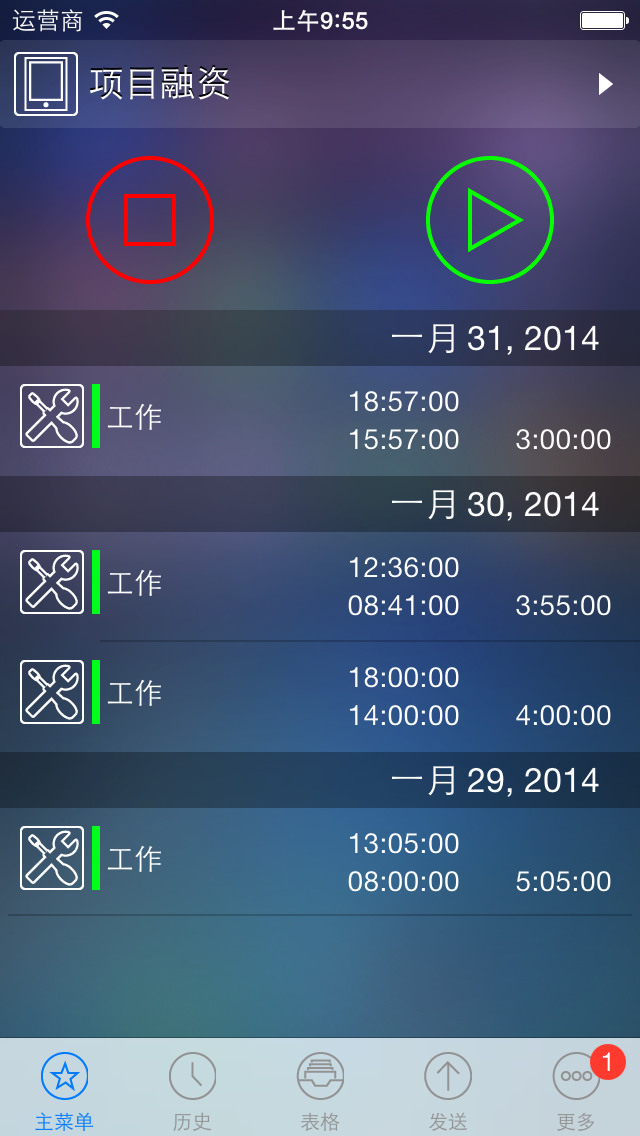Switch to the 表格 tab
The height and width of the screenshot is (1136, 640).
[320, 1090]
